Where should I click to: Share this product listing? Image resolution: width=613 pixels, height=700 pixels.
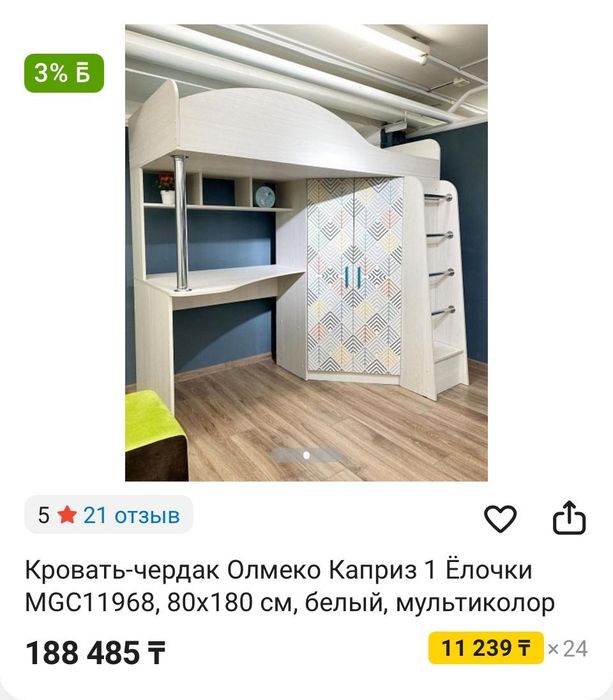point(568,518)
